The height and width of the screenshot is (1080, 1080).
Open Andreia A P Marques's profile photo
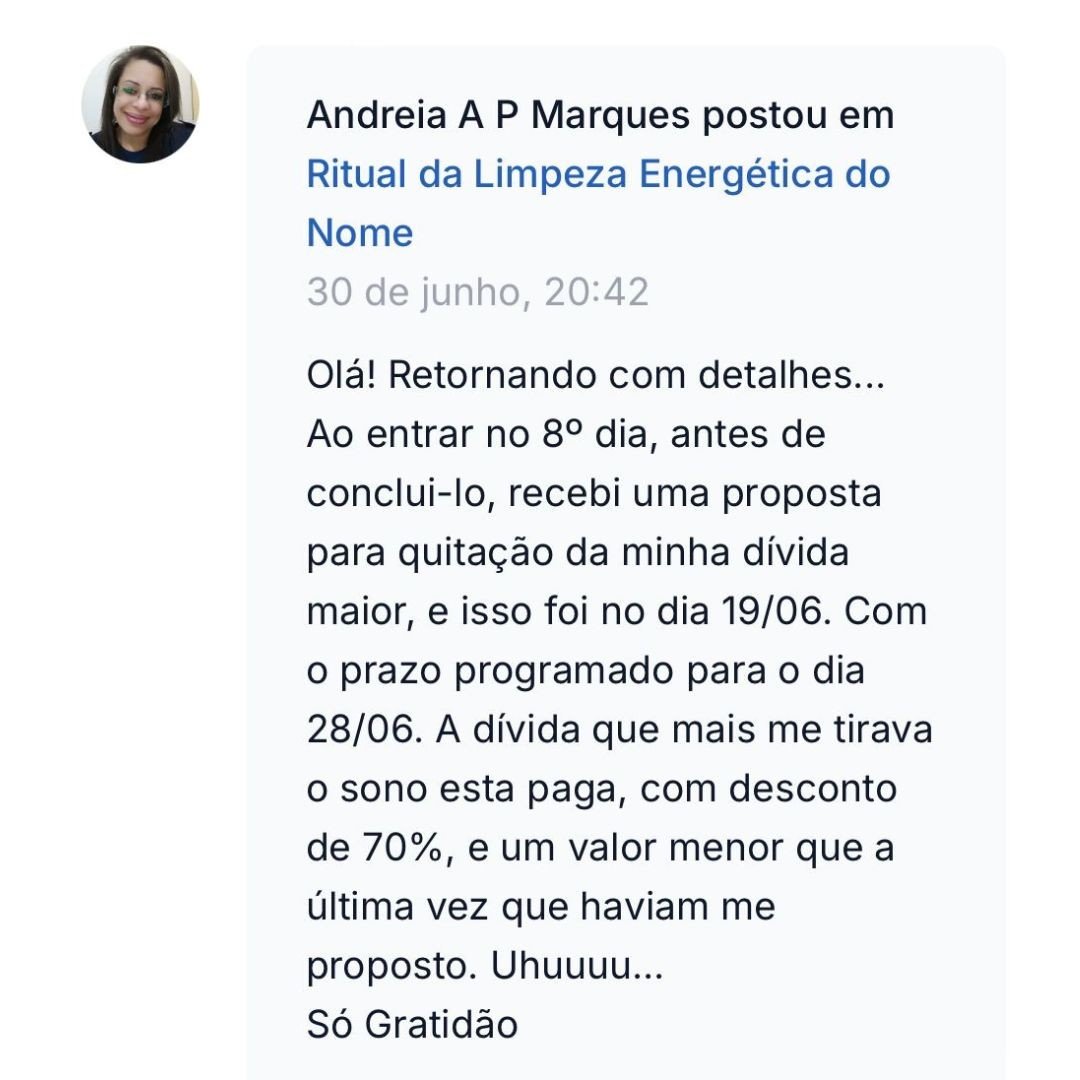click(x=140, y=104)
